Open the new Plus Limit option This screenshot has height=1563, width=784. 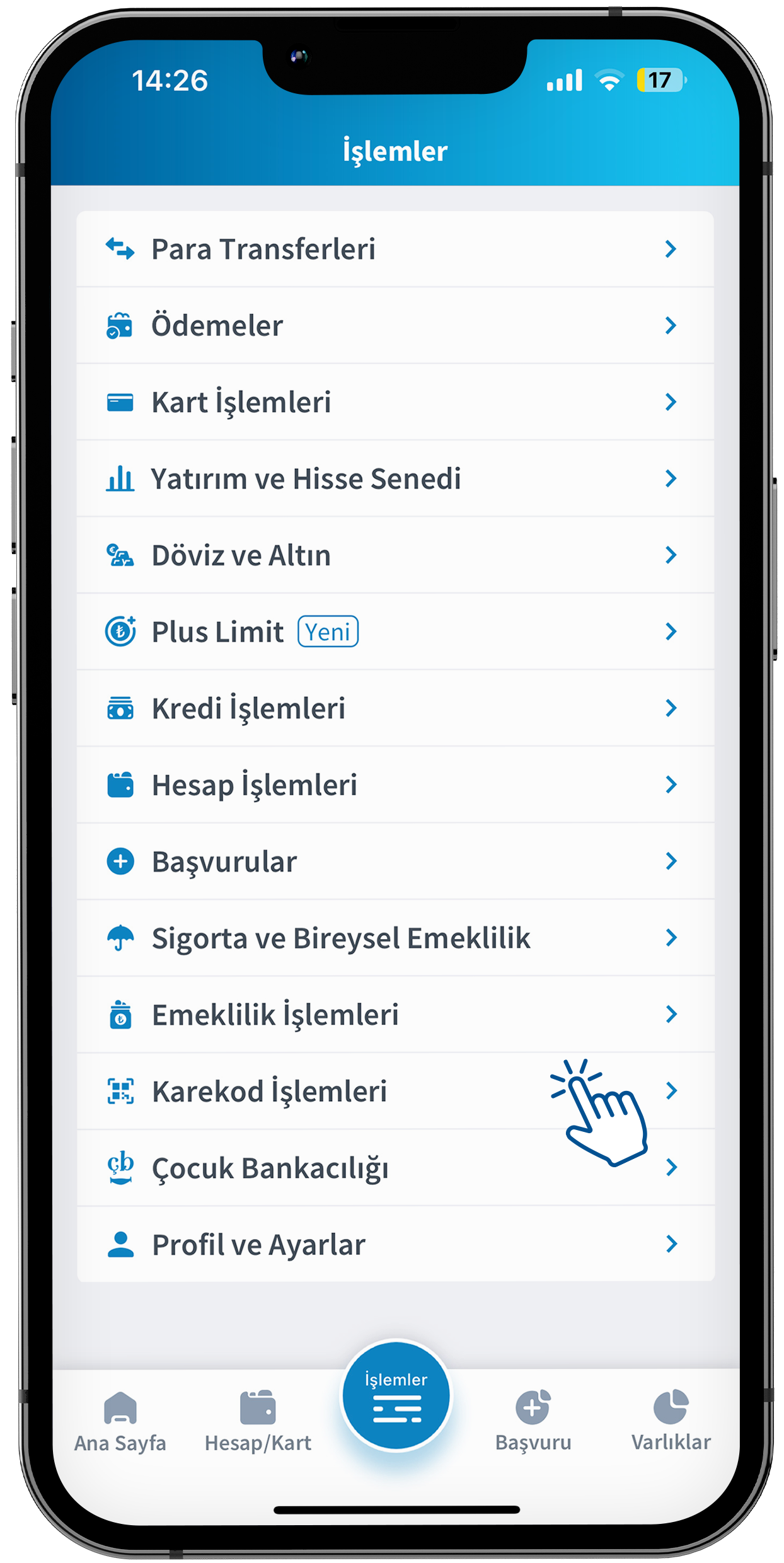point(395,632)
